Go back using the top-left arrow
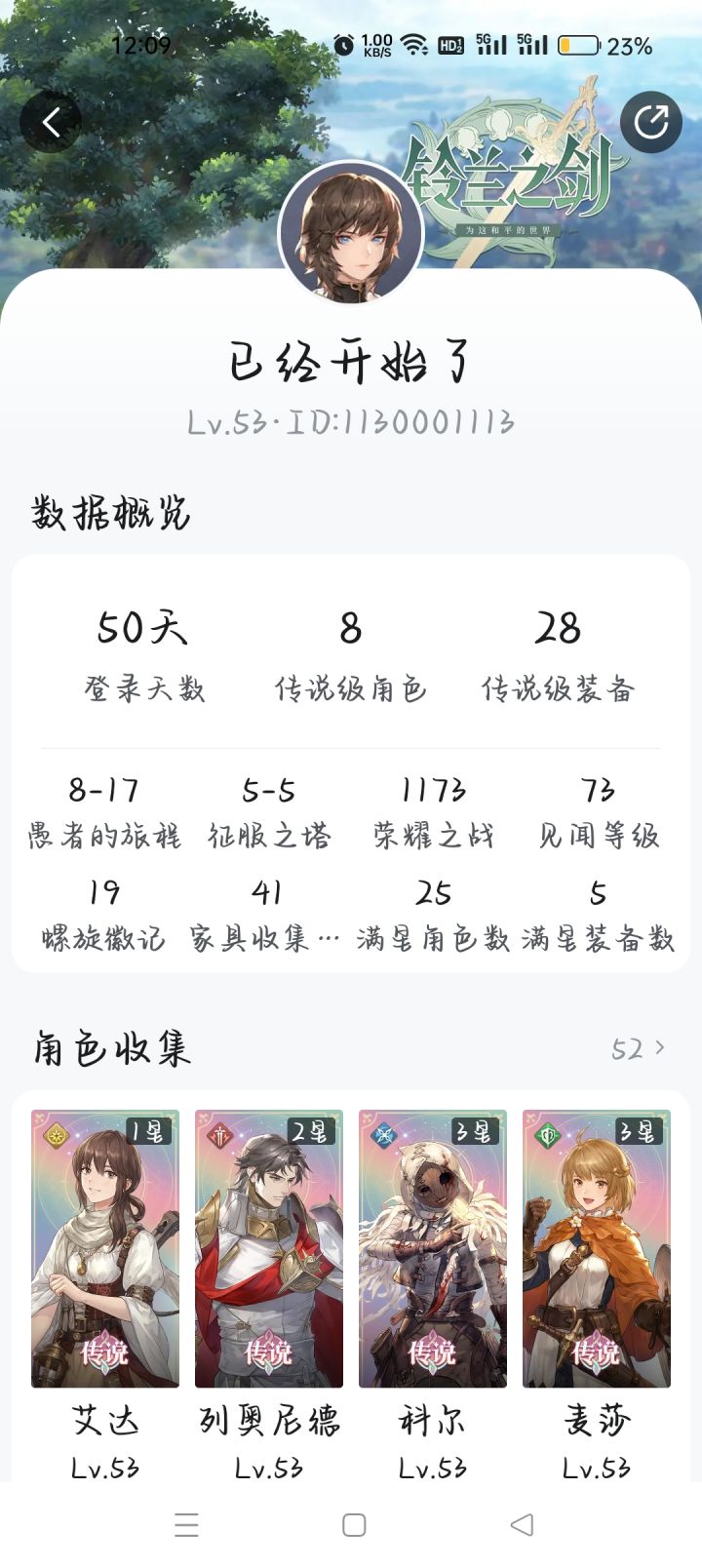Image resolution: width=702 pixels, height=1568 pixels. [x=51, y=122]
